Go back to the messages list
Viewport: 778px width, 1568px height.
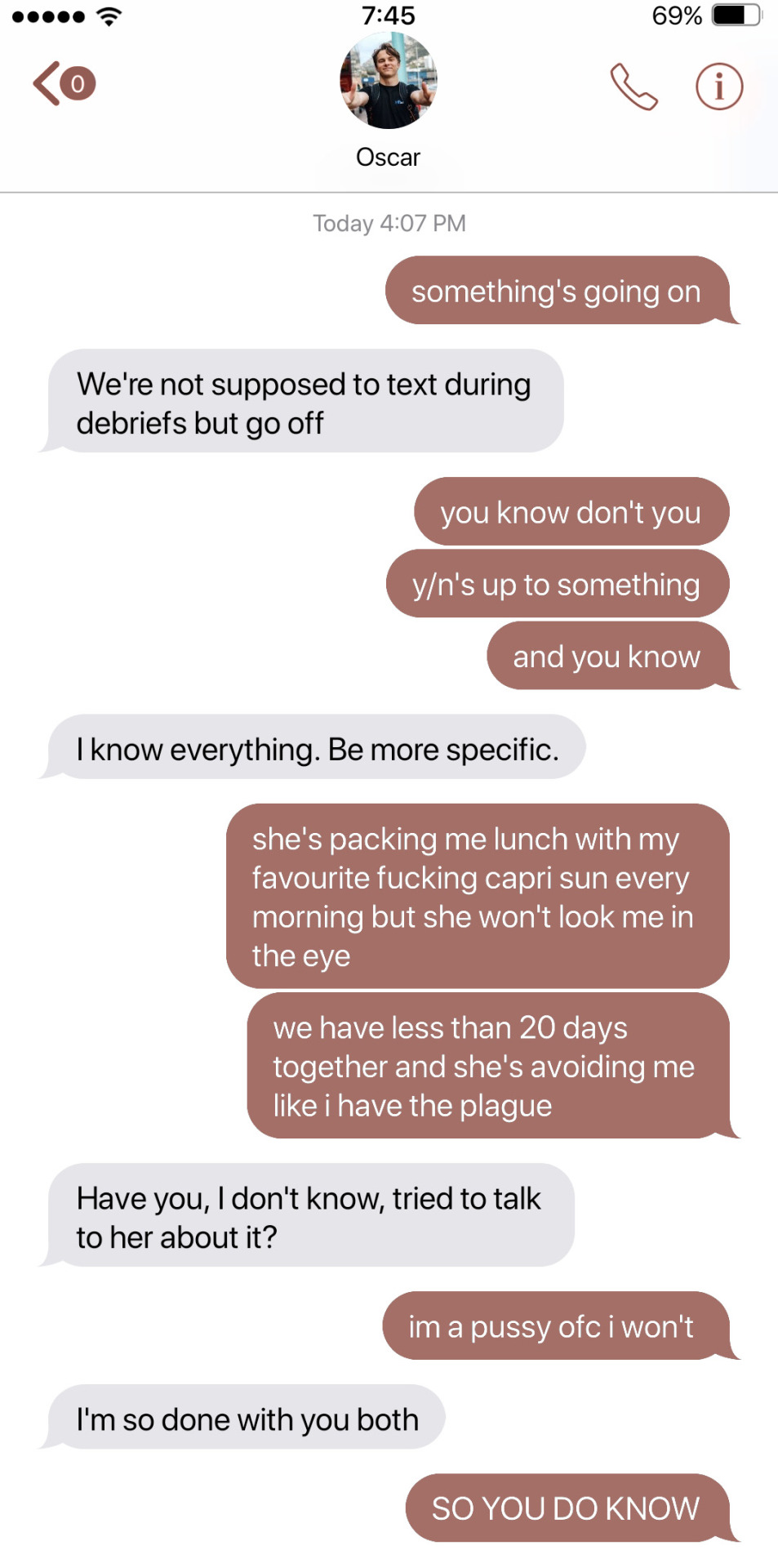click(61, 83)
